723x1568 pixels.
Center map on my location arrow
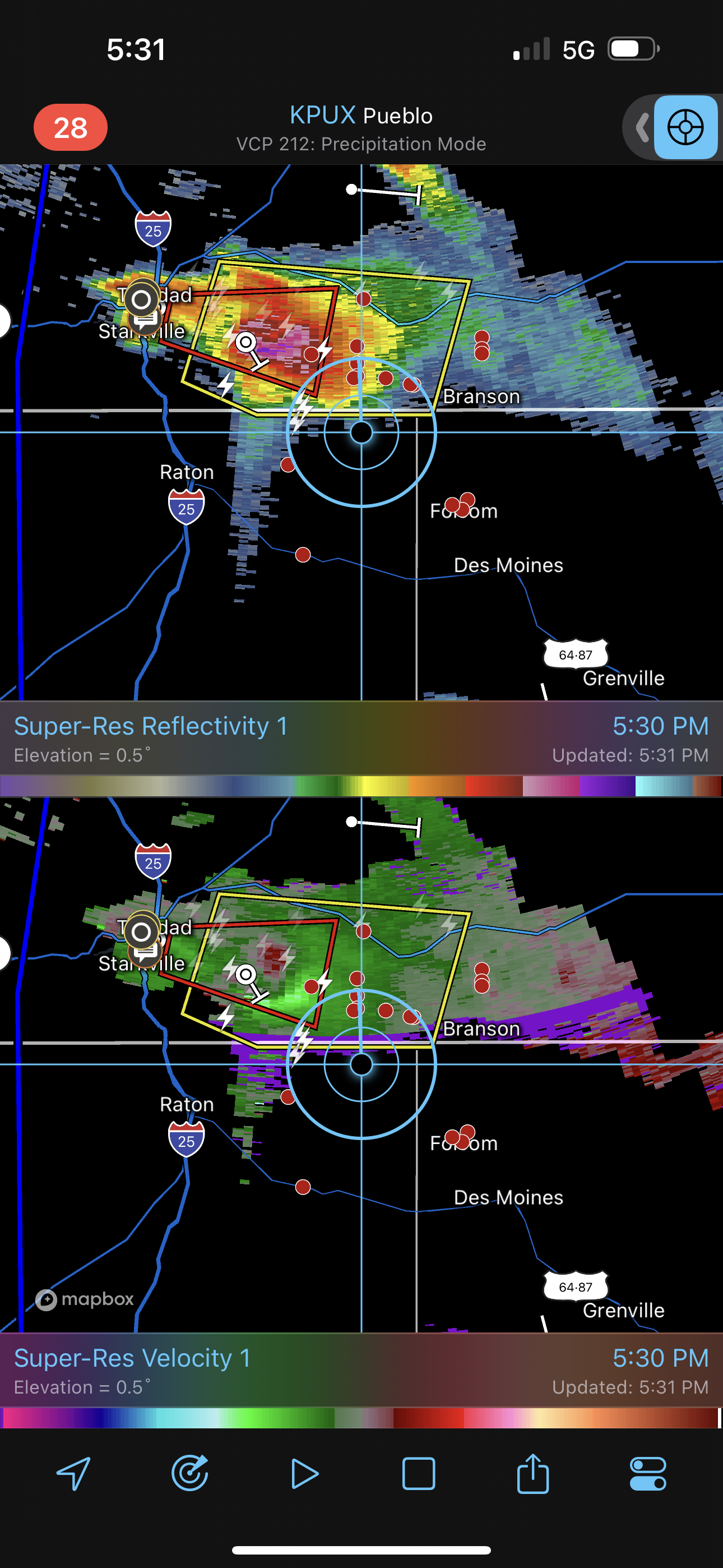coord(74,1474)
